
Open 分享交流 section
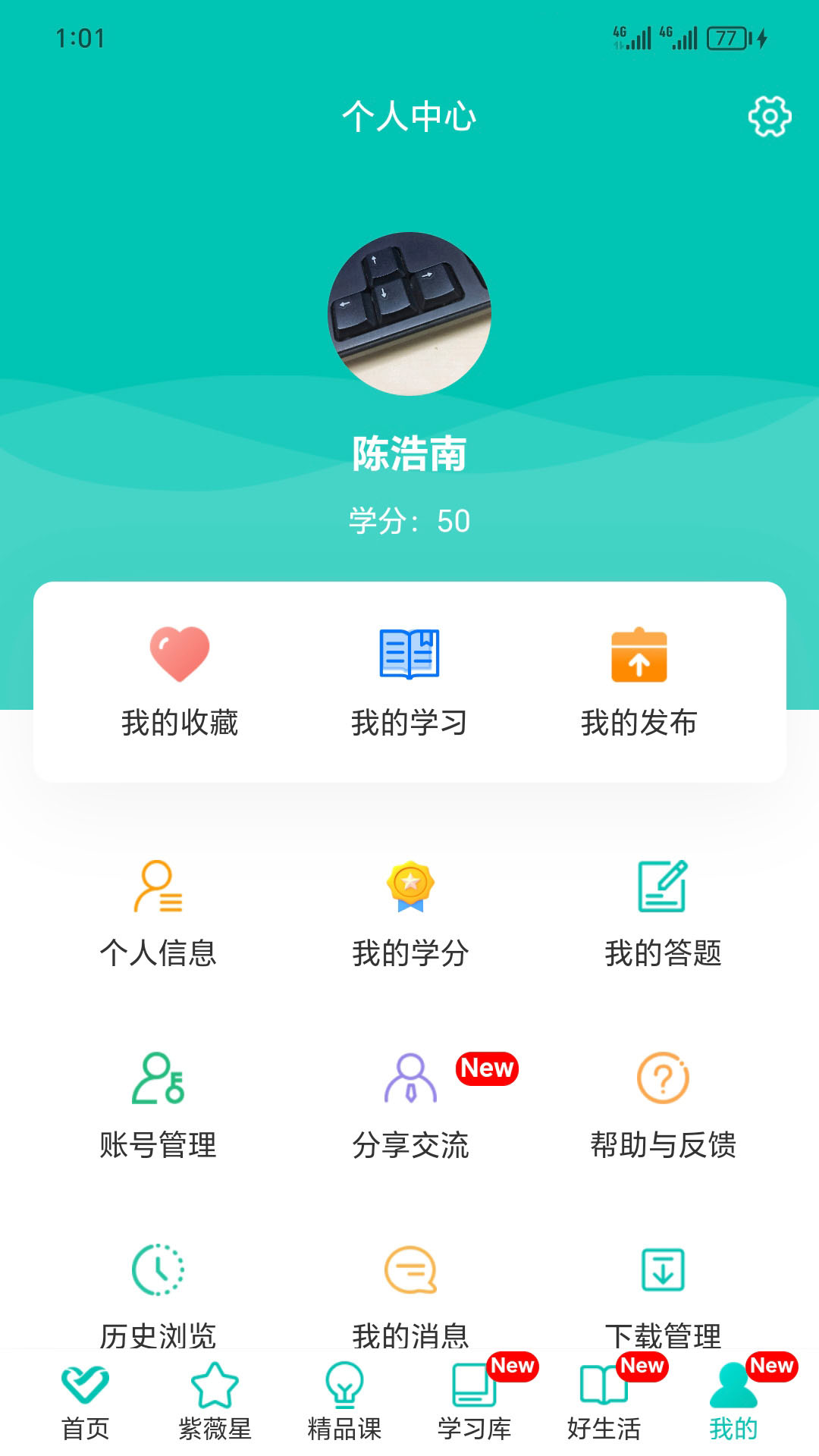point(410,1105)
